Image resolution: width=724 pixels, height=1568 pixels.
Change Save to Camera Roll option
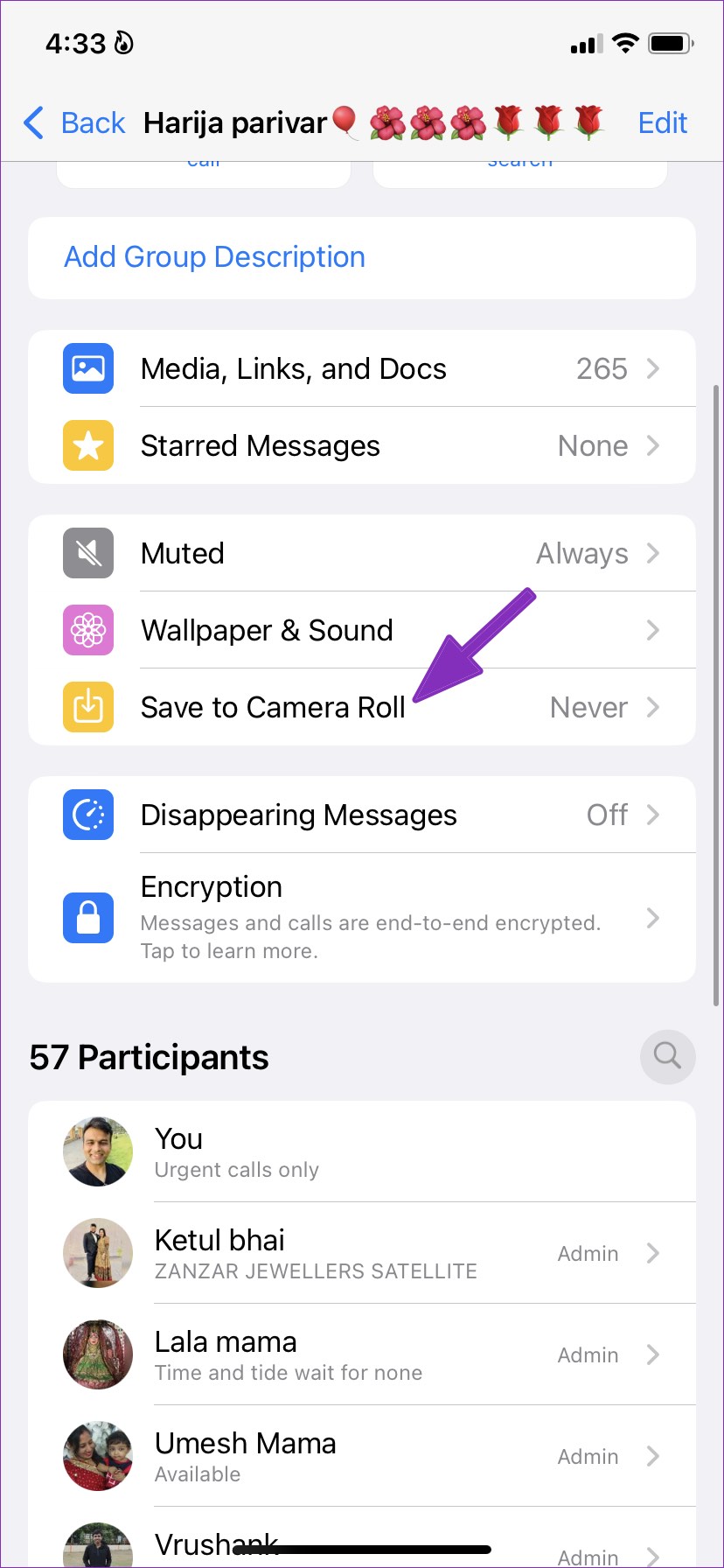(362, 707)
